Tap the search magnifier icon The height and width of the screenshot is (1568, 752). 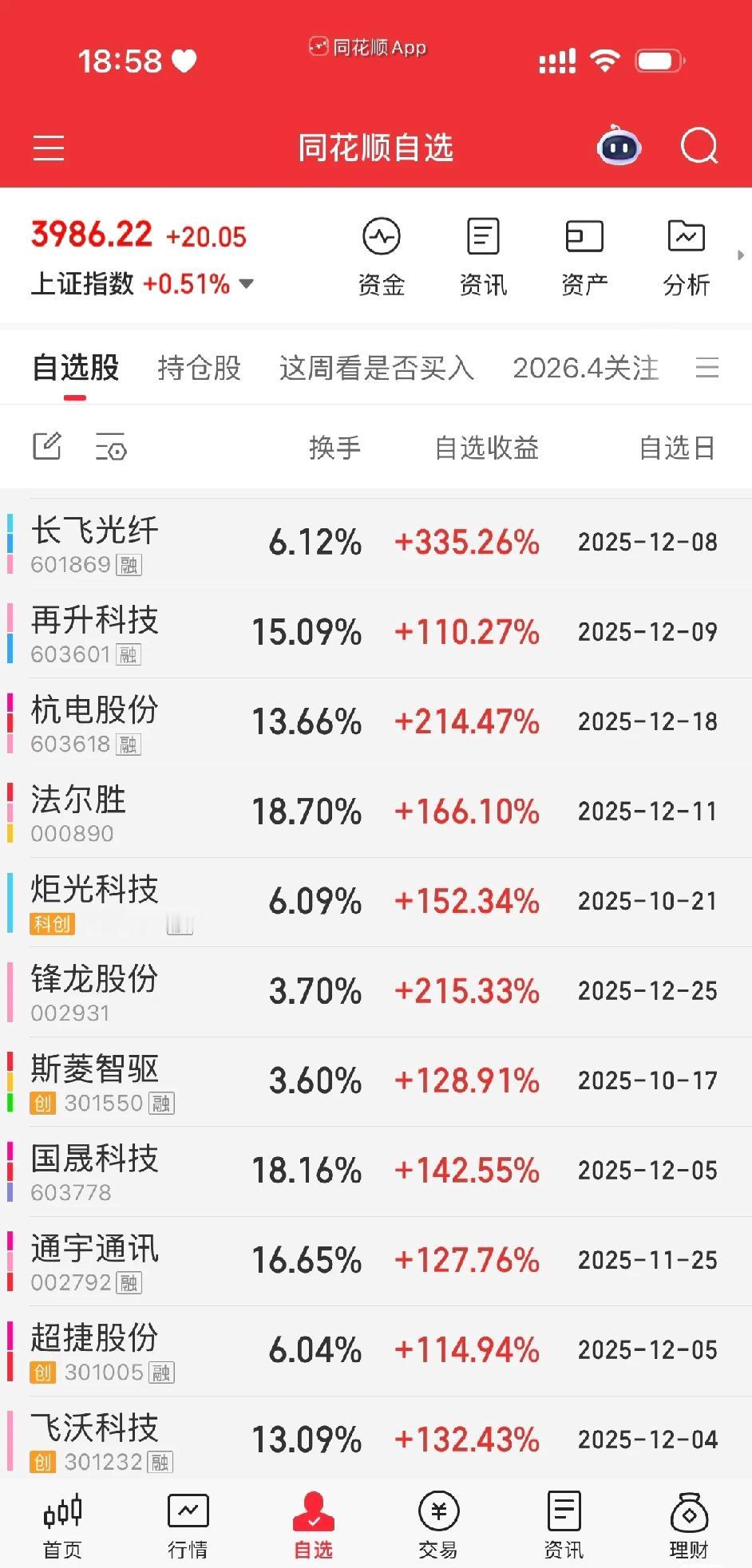[x=698, y=148]
